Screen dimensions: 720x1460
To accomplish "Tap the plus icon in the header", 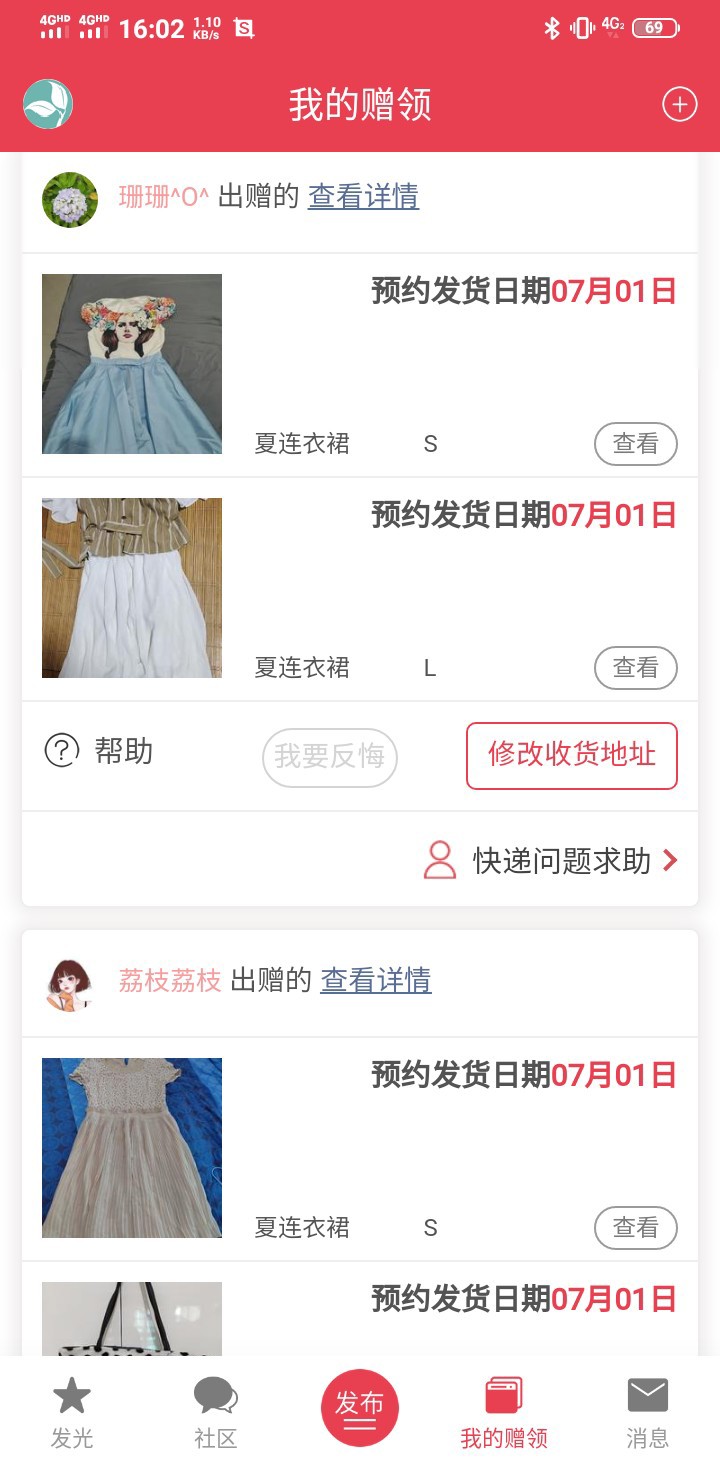I will tap(680, 104).
